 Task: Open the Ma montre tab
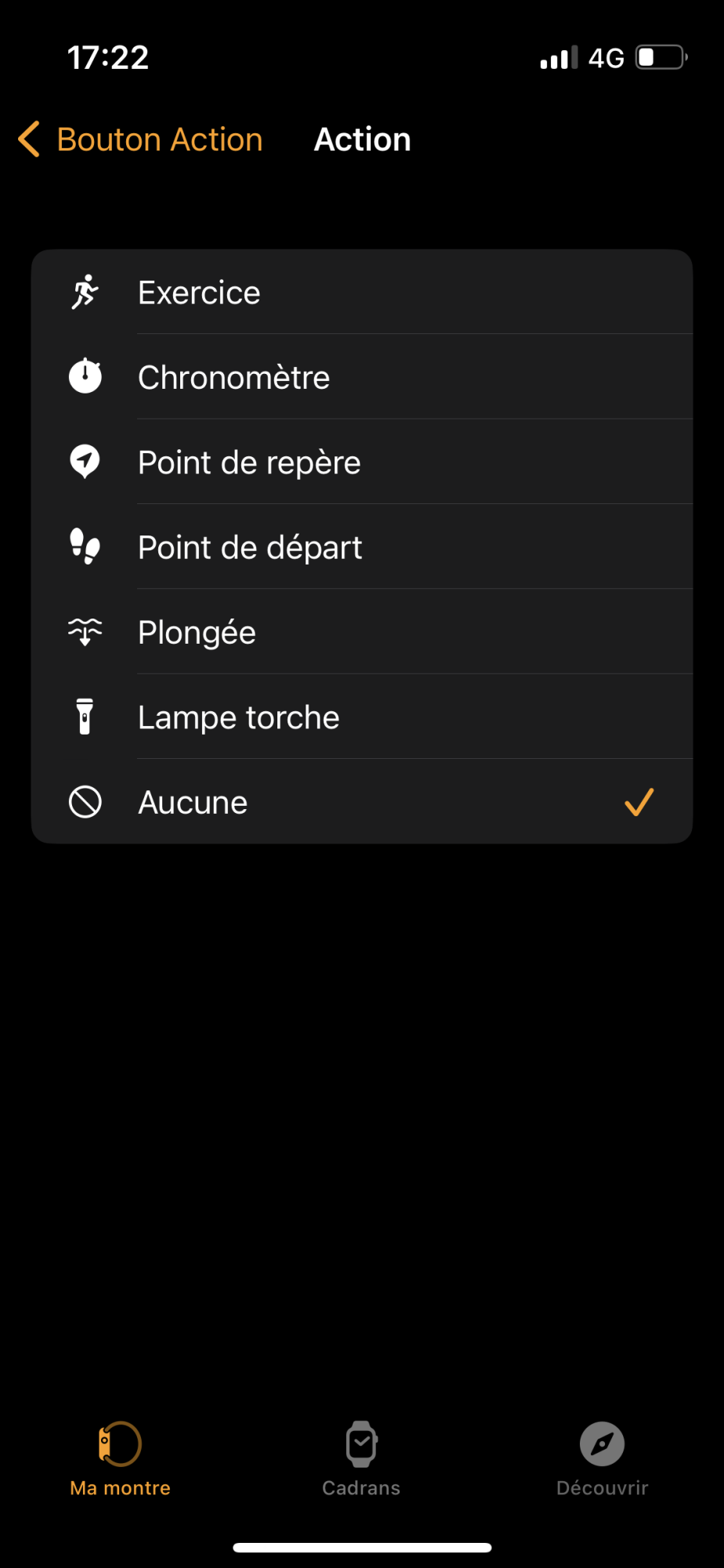point(120,1458)
